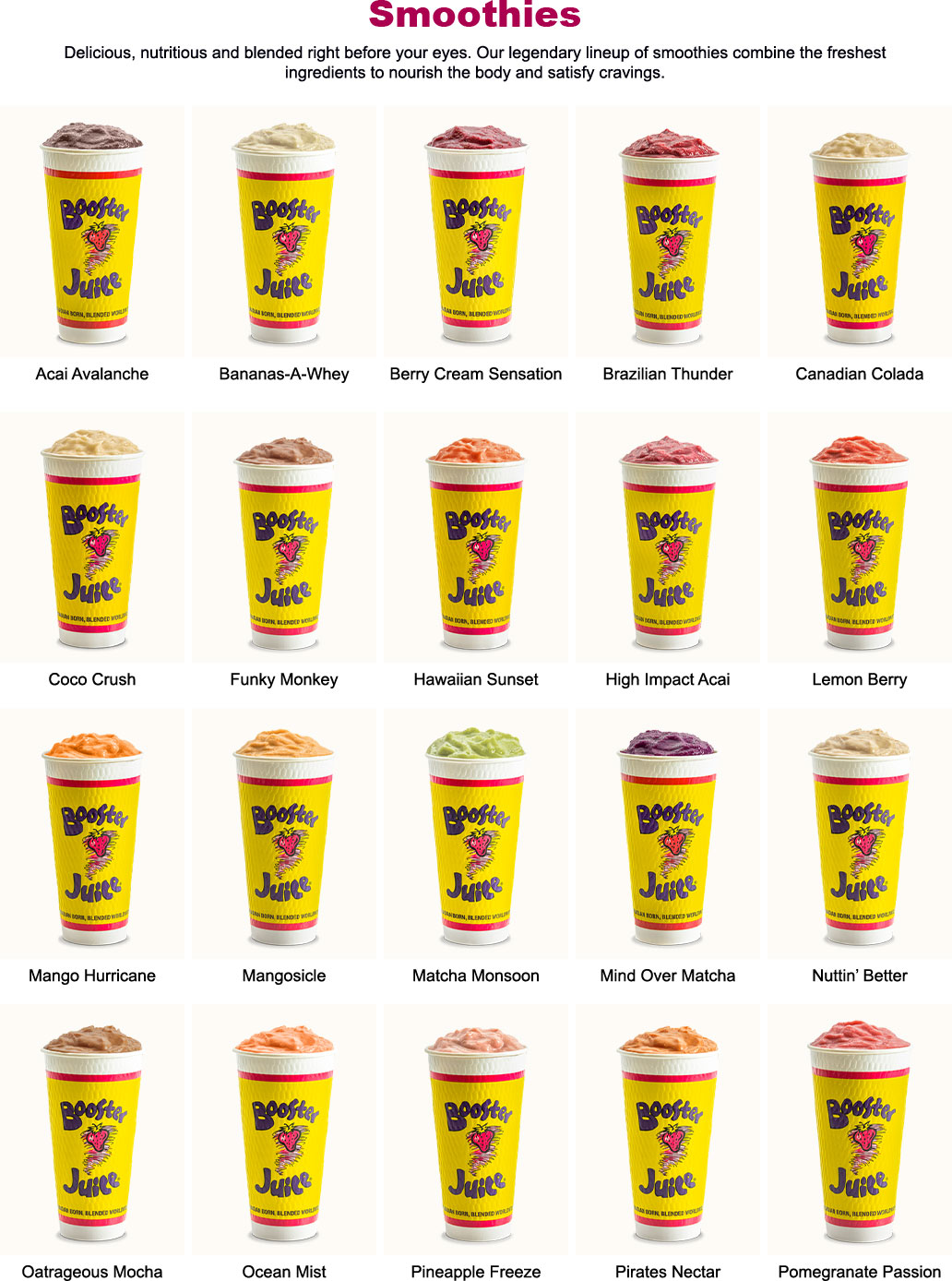Open High Impact Acai details
This screenshot has height=1281, width=952.
tap(668, 538)
